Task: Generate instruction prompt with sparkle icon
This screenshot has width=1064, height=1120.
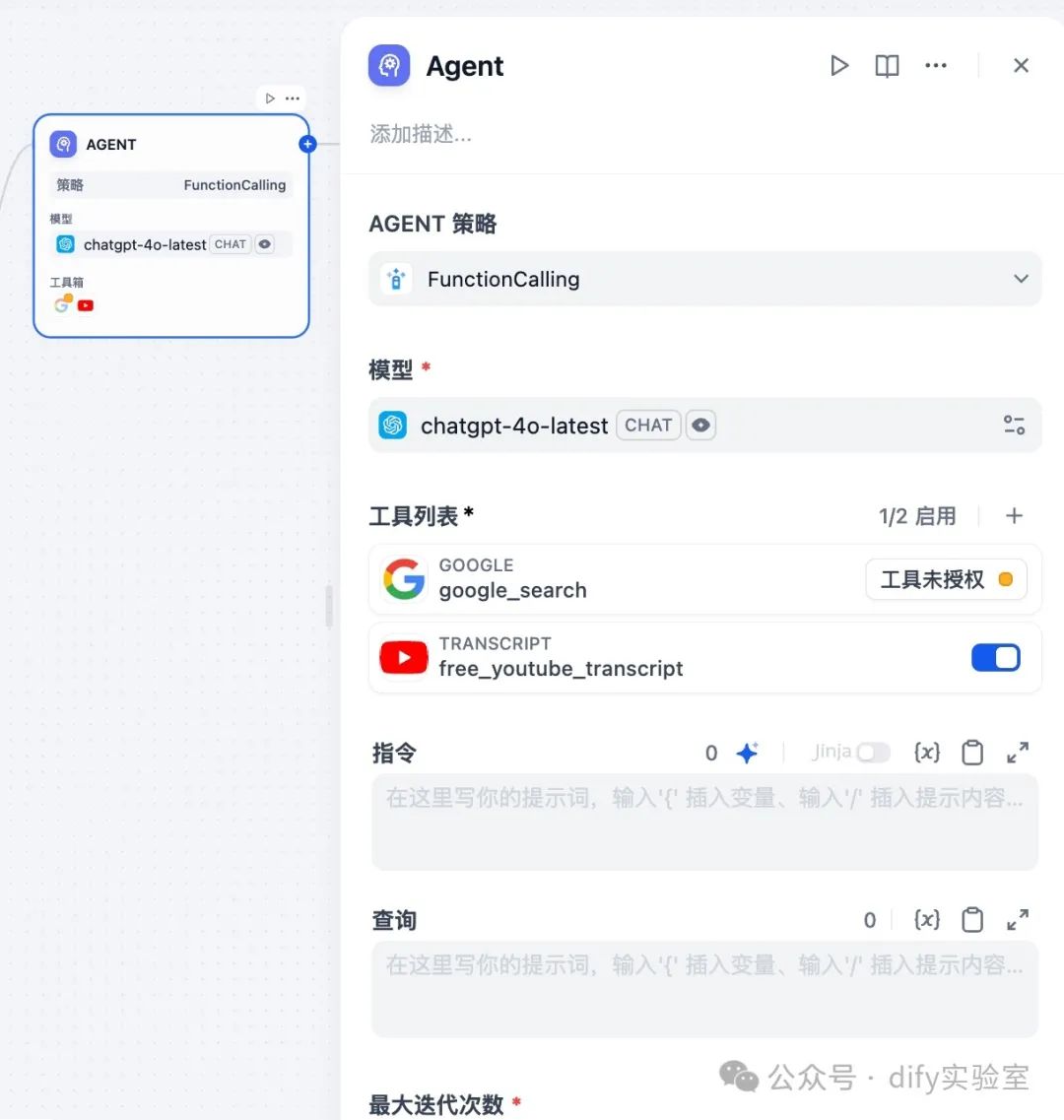Action: (748, 754)
